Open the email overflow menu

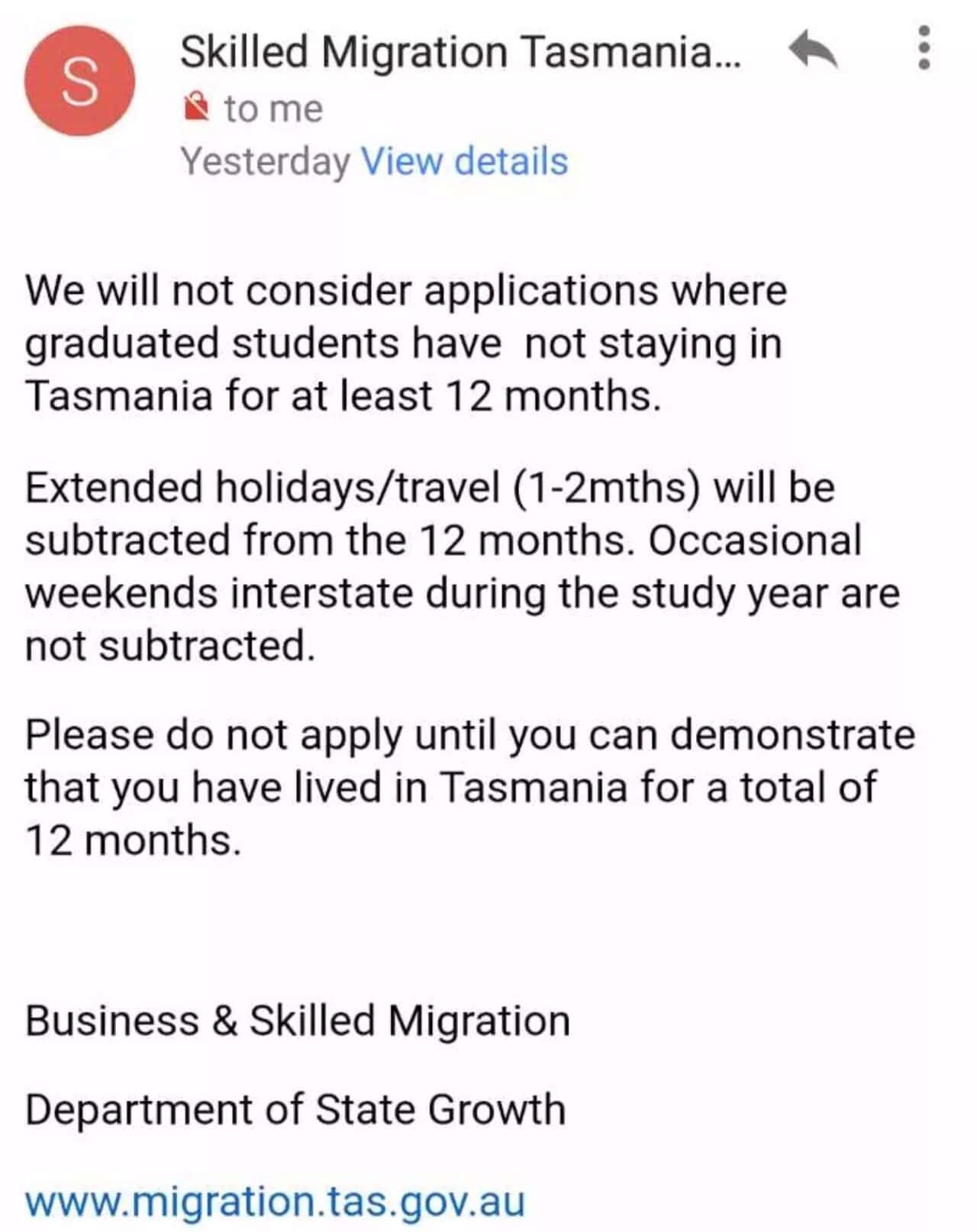924,48
